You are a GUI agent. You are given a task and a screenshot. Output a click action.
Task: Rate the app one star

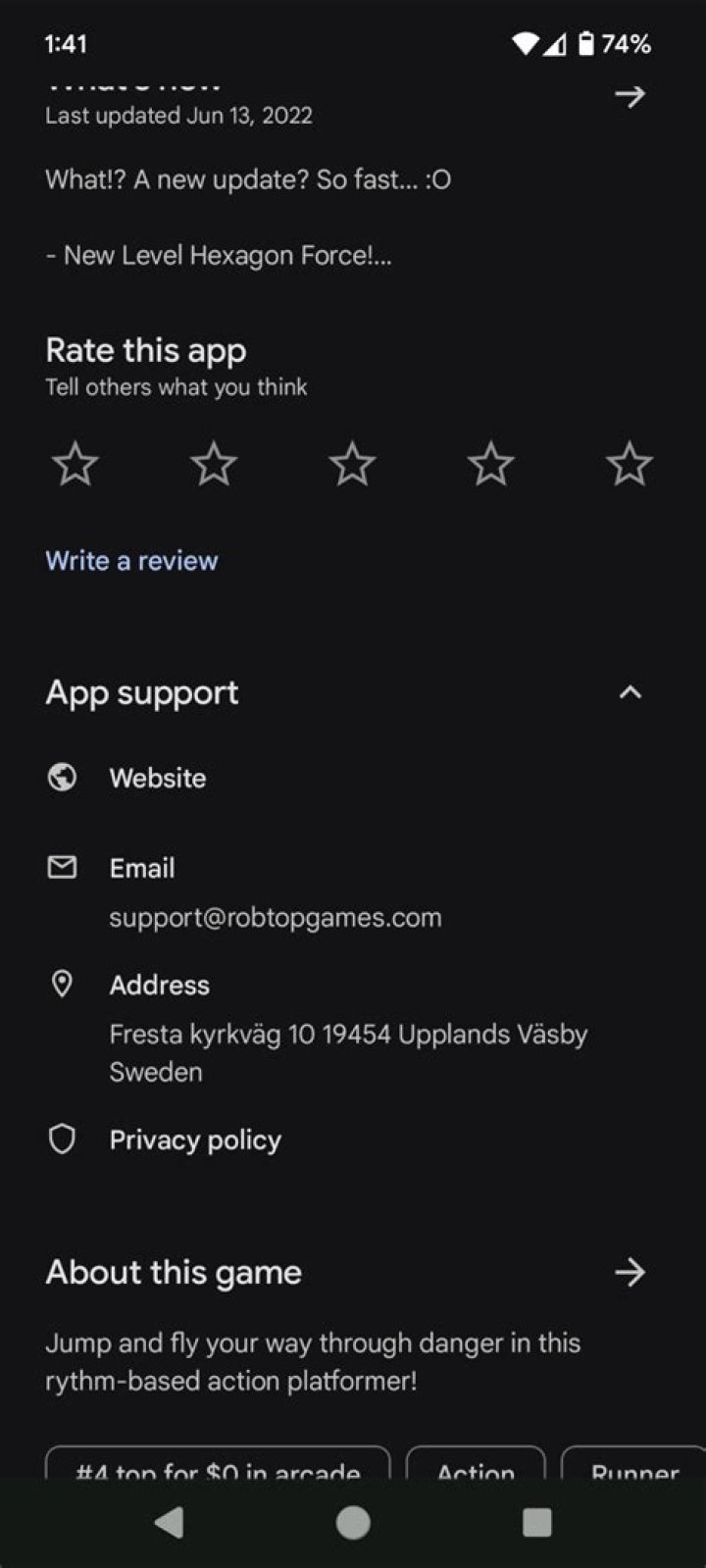76,464
